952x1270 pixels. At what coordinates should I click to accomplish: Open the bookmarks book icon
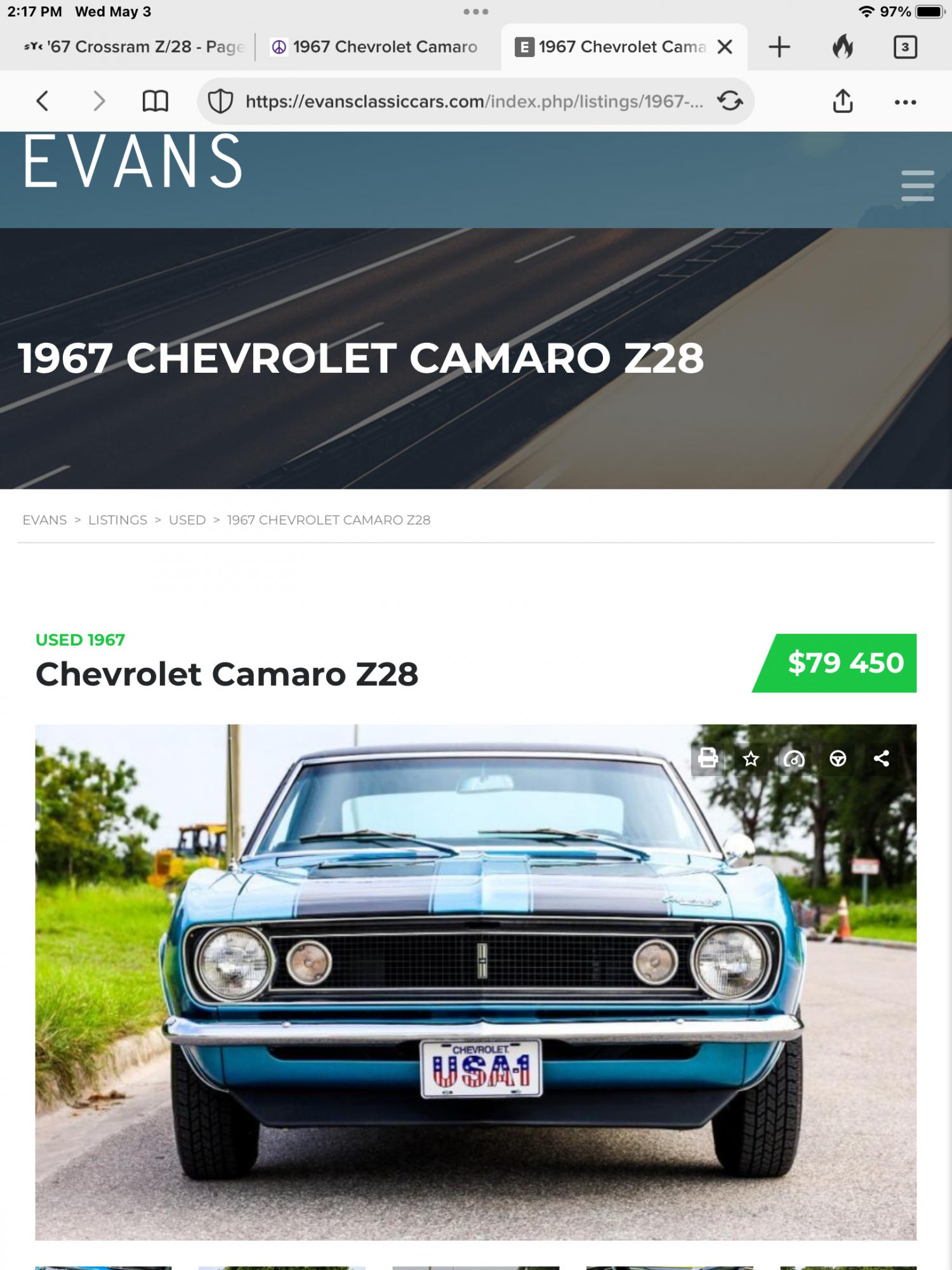tap(155, 101)
